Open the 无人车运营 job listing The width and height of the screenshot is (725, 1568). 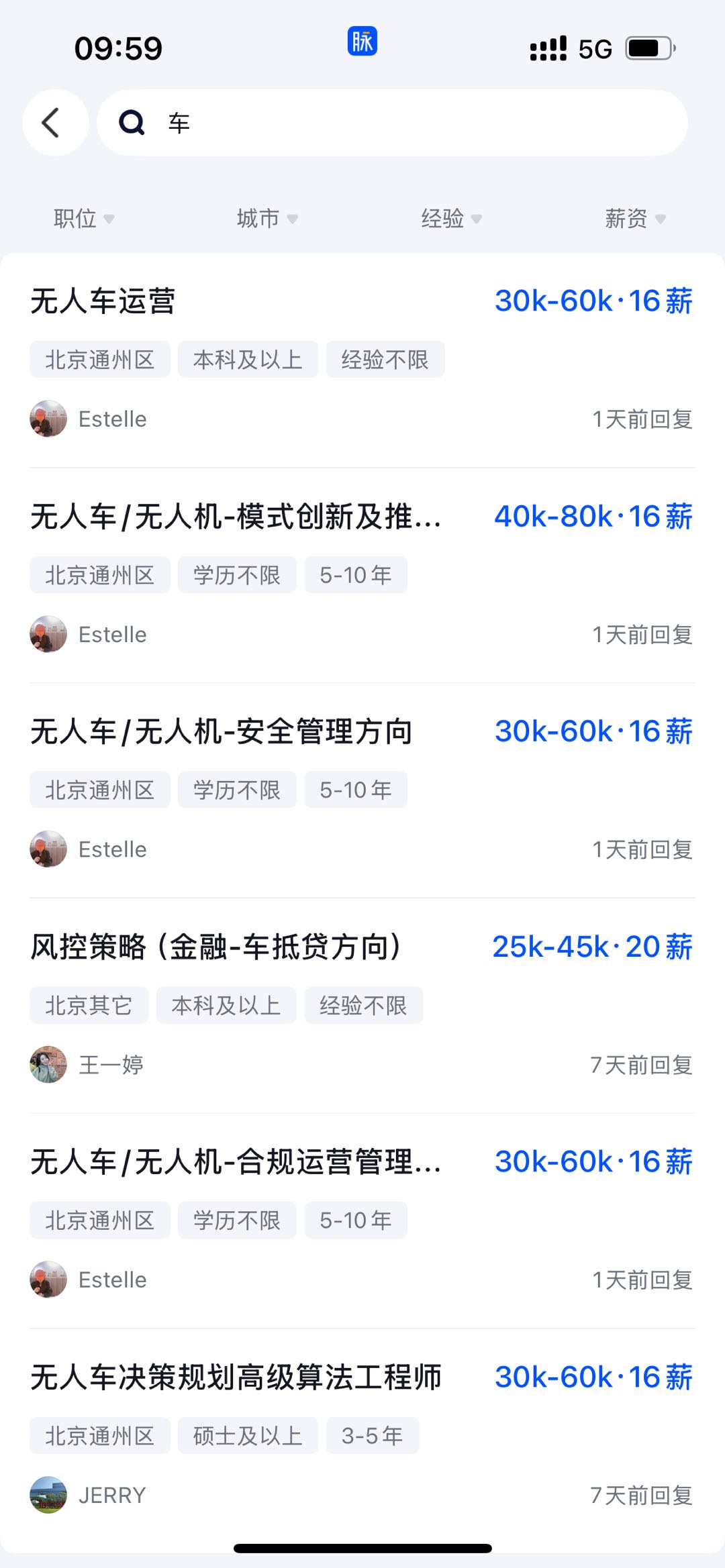tap(103, 301)
